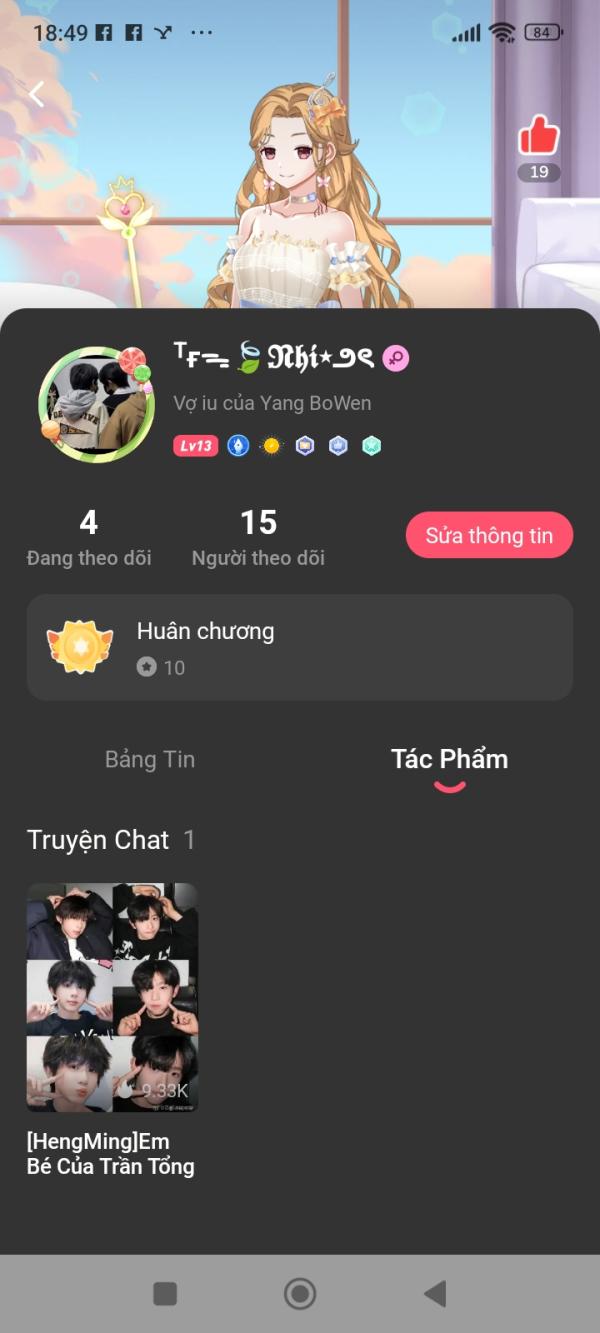View the Người theo dõi list
The width and height of the screenshot is (600, 1333).
pos(258,538)
